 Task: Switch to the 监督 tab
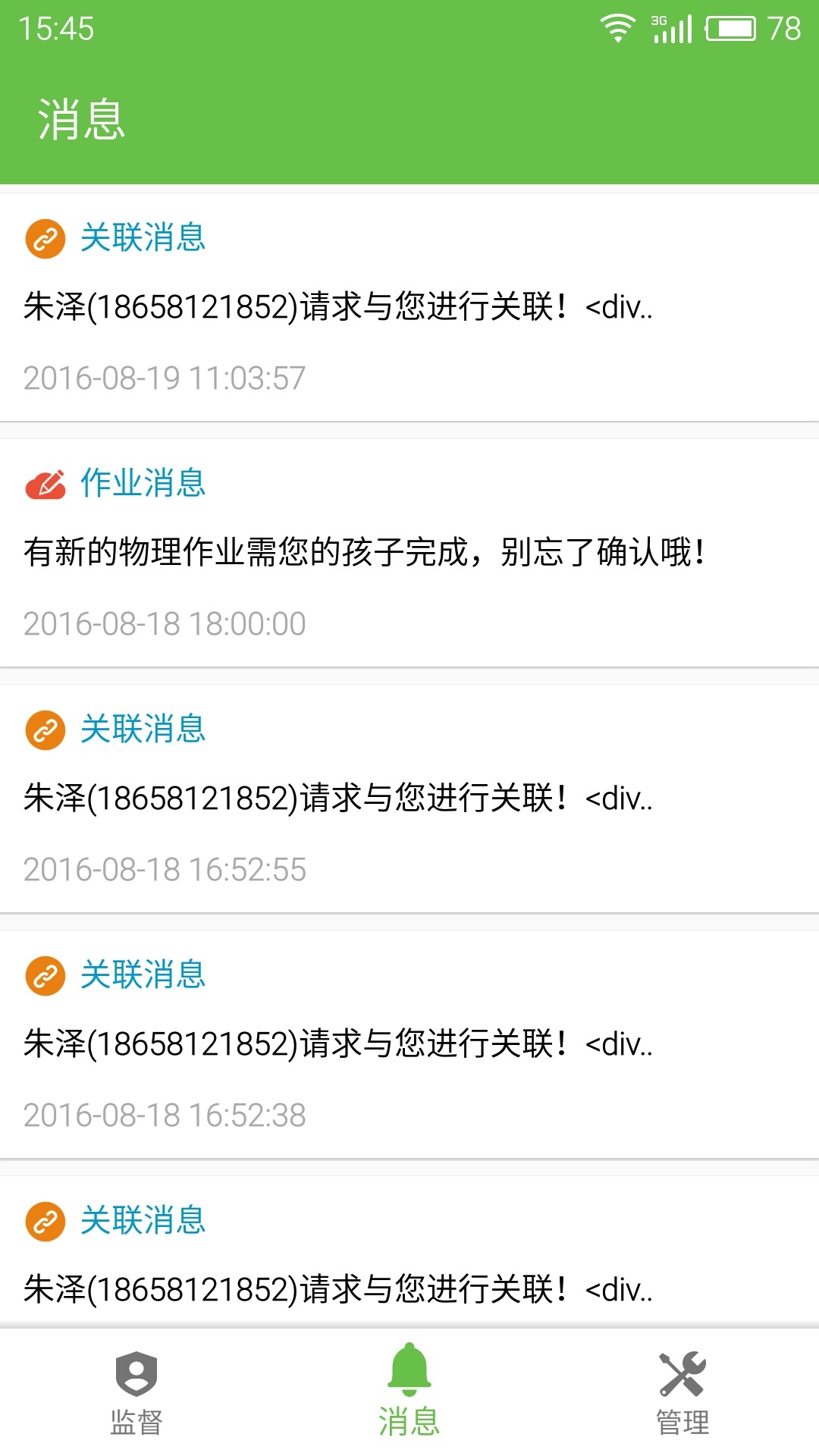pos(136,1392)
